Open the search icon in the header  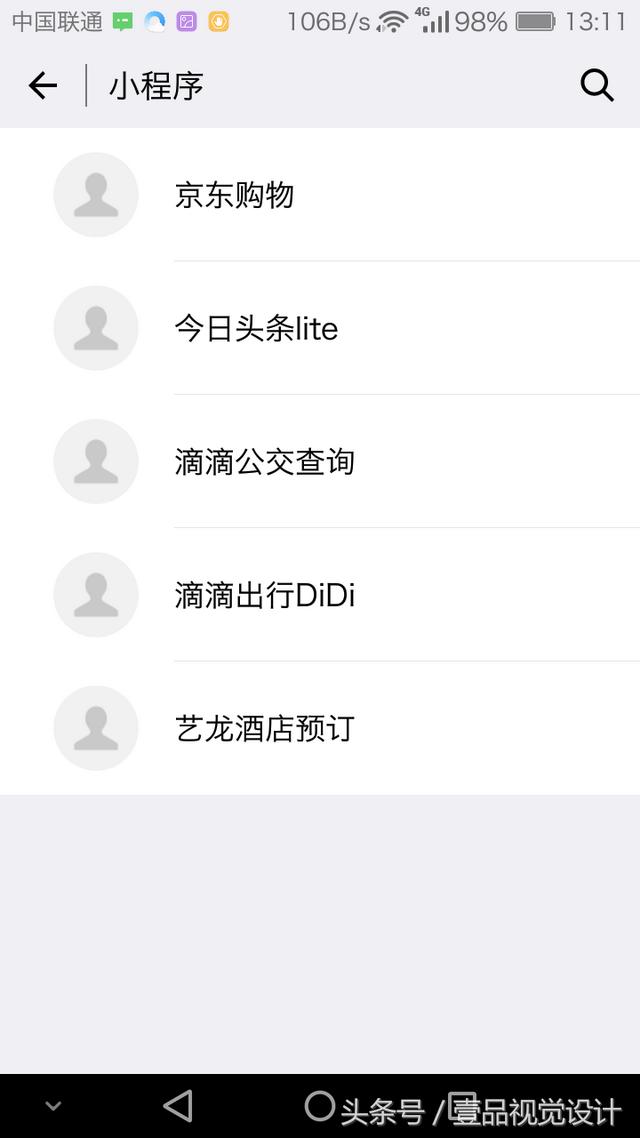(597, 86)
